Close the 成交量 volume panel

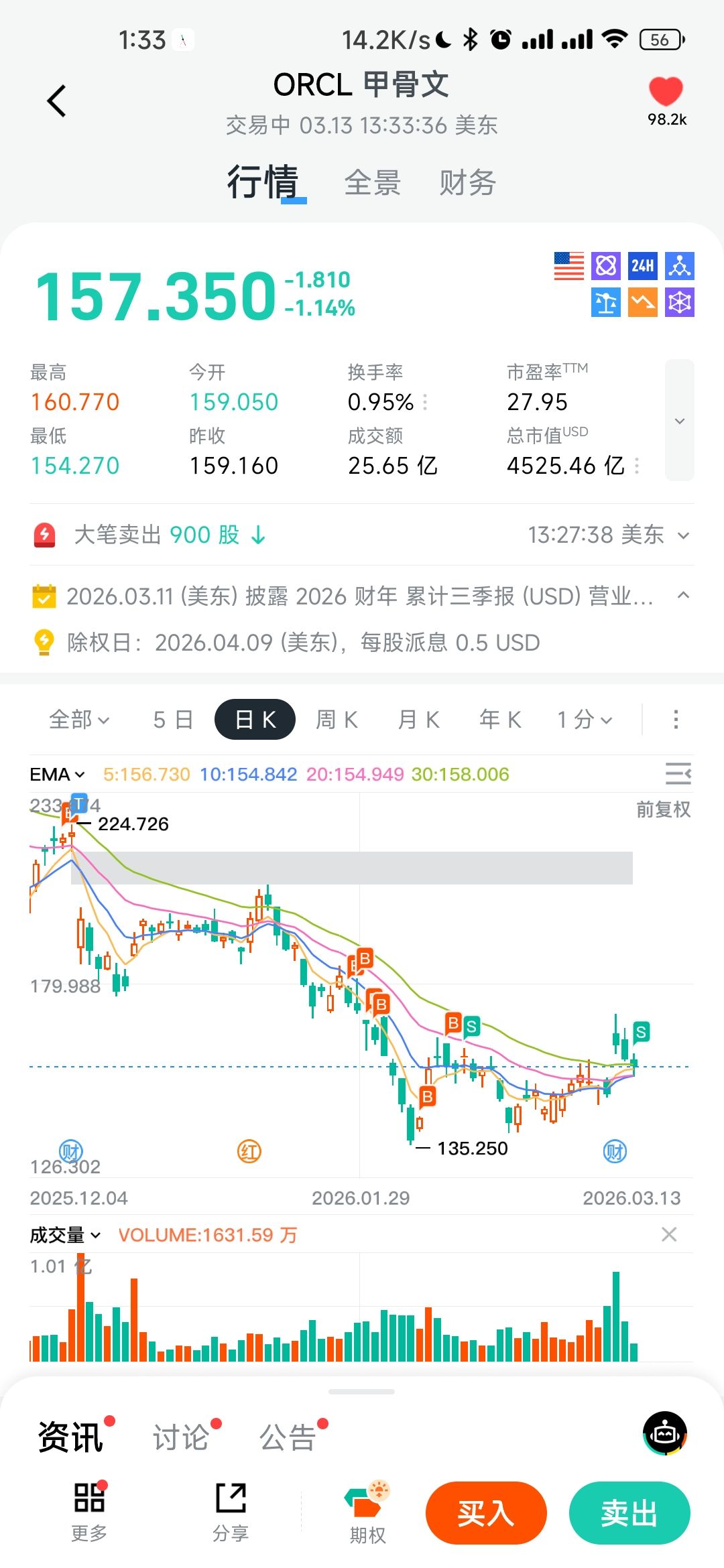(x=668, y=1234)
